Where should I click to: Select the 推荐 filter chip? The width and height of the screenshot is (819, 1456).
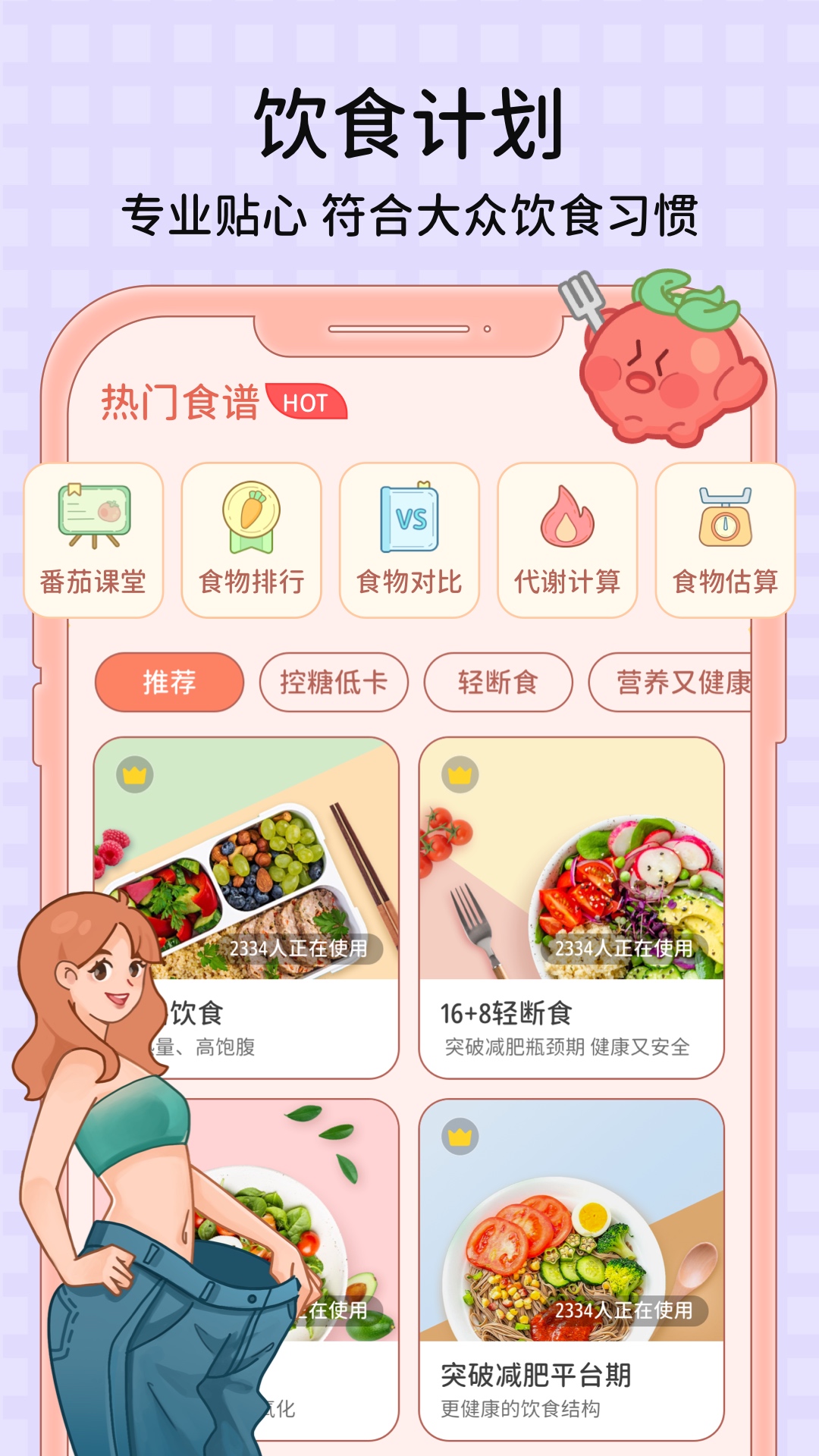click(168, 682)
